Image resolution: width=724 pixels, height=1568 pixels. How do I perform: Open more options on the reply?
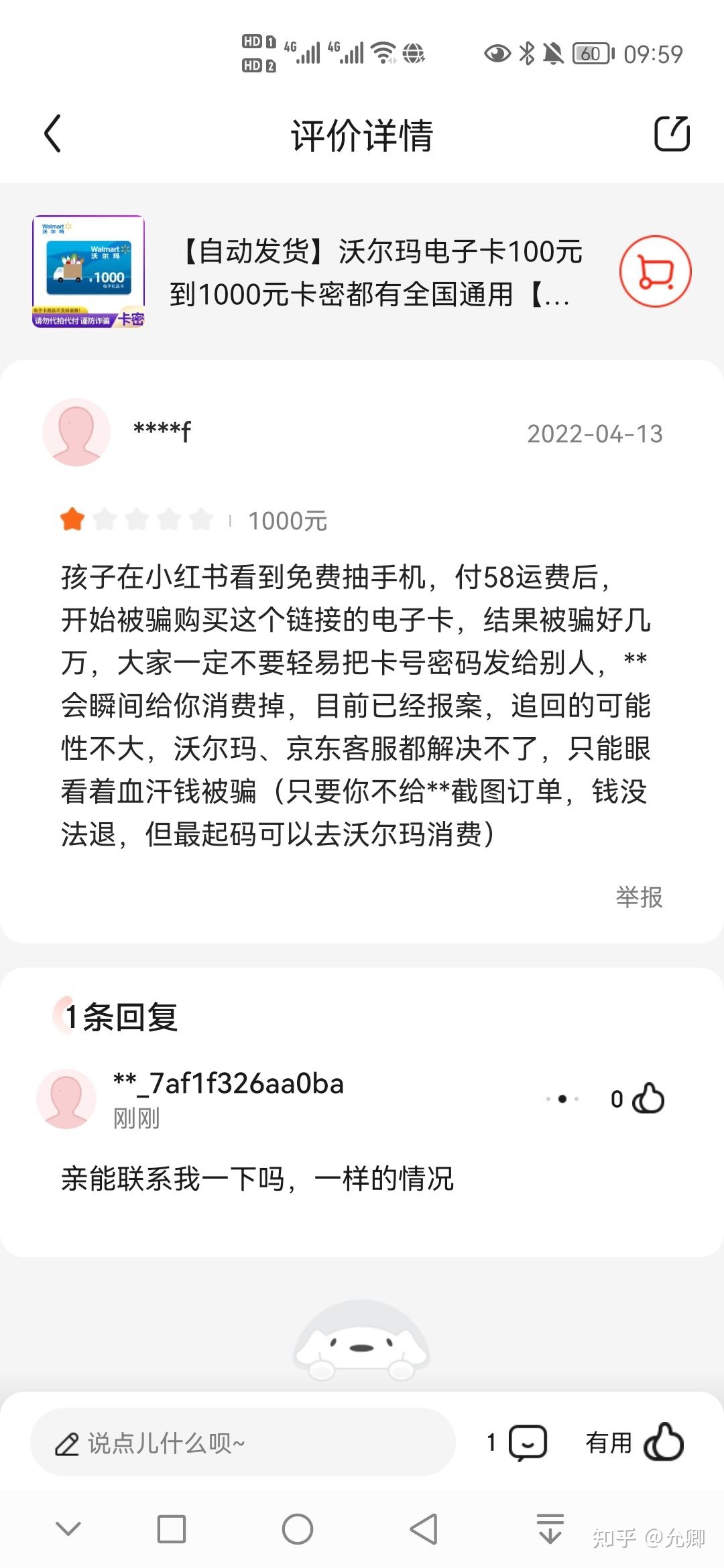click(x=562, y=1098)
